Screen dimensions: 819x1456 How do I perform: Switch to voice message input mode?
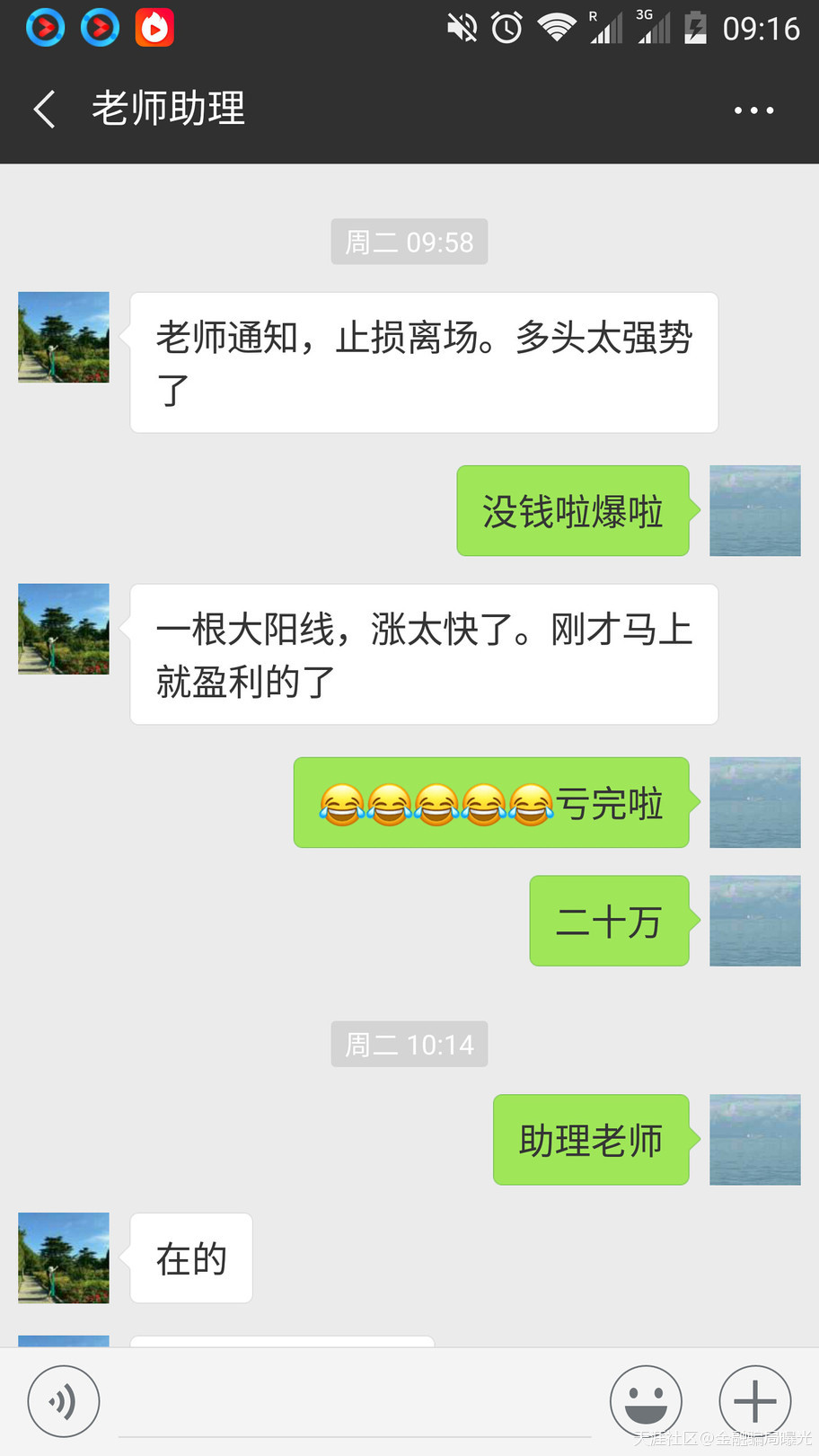click(x=63, y=1400)
